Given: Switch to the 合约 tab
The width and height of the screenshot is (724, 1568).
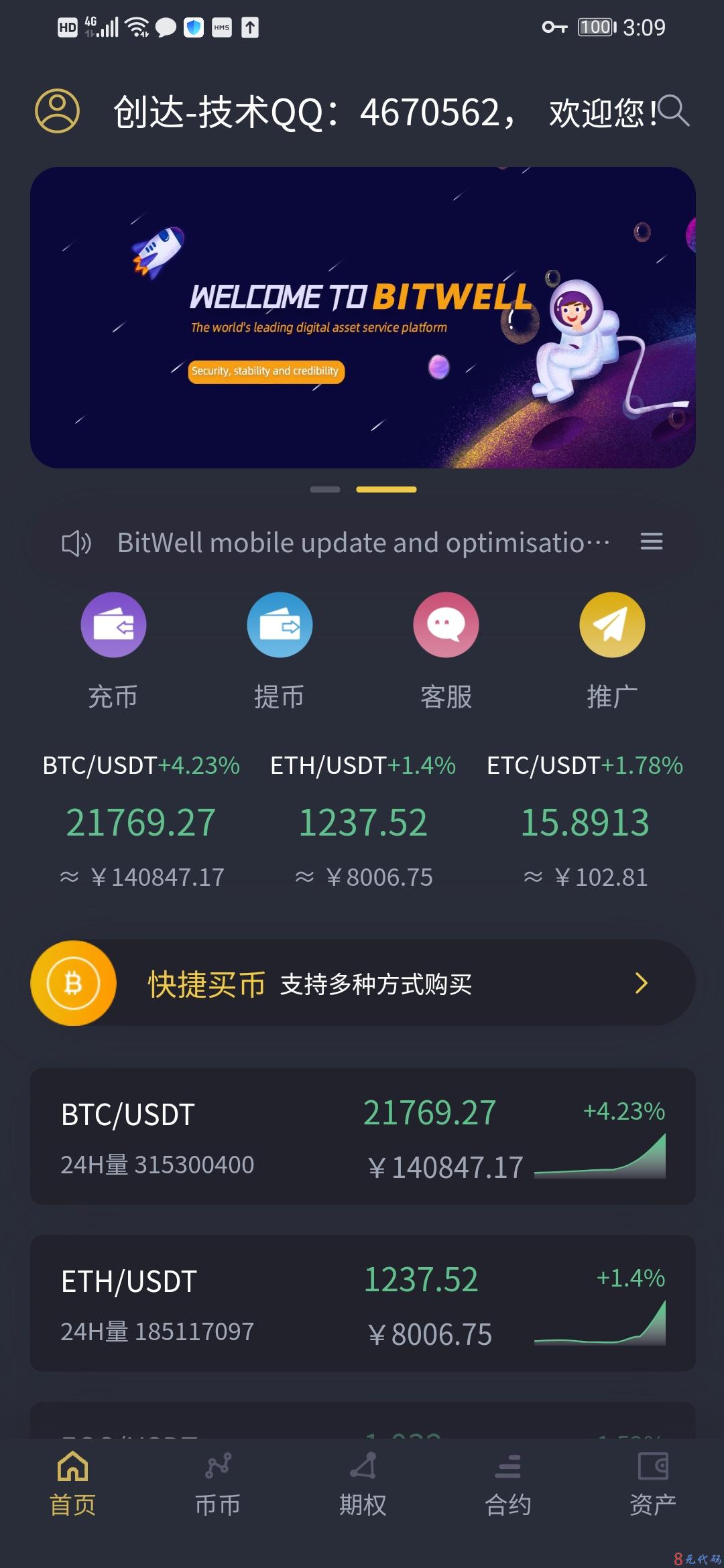Looking at the screenshot, I should [508, 1484].
